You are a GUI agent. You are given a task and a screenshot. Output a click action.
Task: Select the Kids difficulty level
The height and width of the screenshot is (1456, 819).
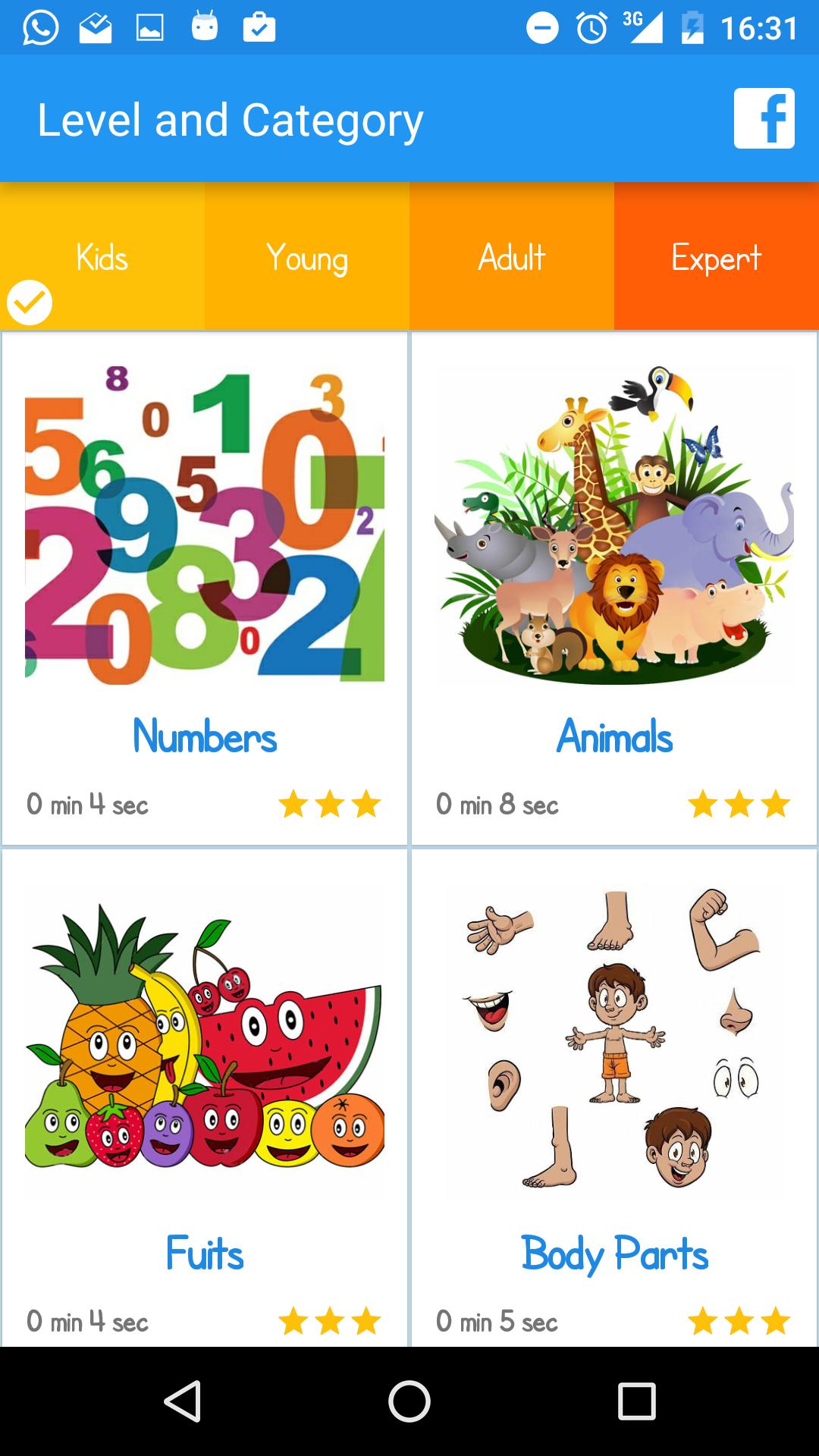click(x=102, y=258)
